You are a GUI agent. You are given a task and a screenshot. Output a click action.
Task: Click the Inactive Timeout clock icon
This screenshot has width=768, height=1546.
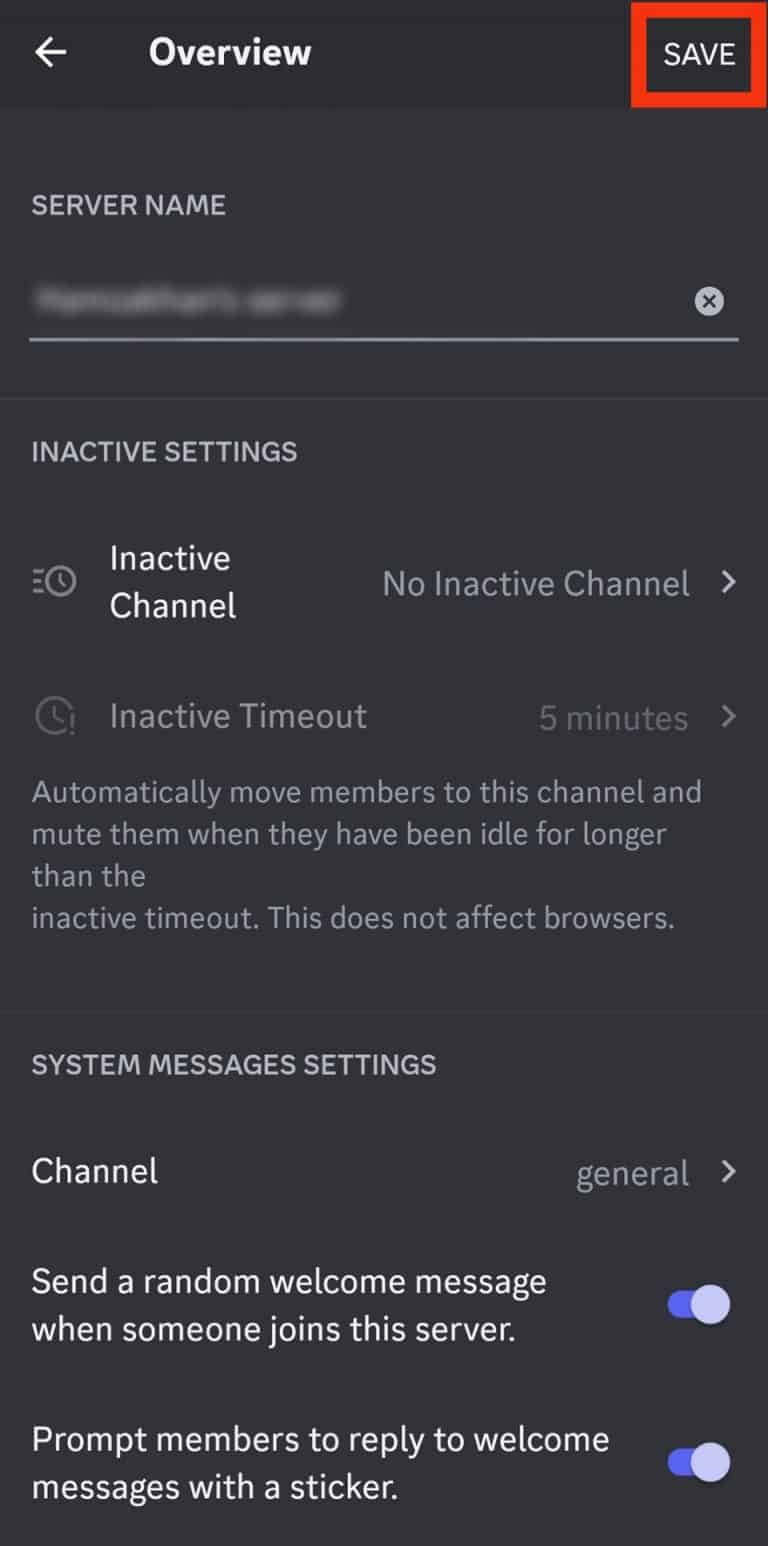[55, 716]
